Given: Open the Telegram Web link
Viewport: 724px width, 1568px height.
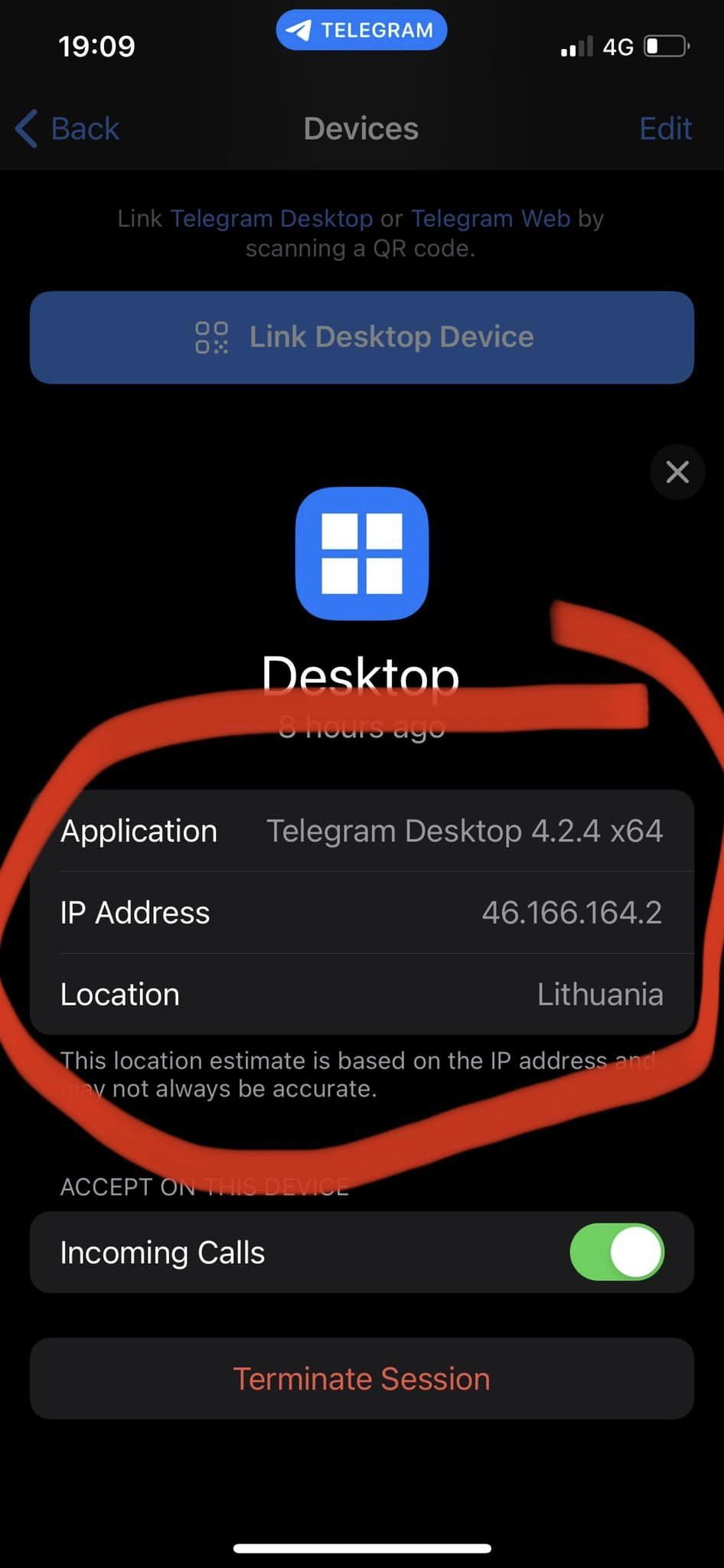Looking at the screenshot, I should pos(491,218).
